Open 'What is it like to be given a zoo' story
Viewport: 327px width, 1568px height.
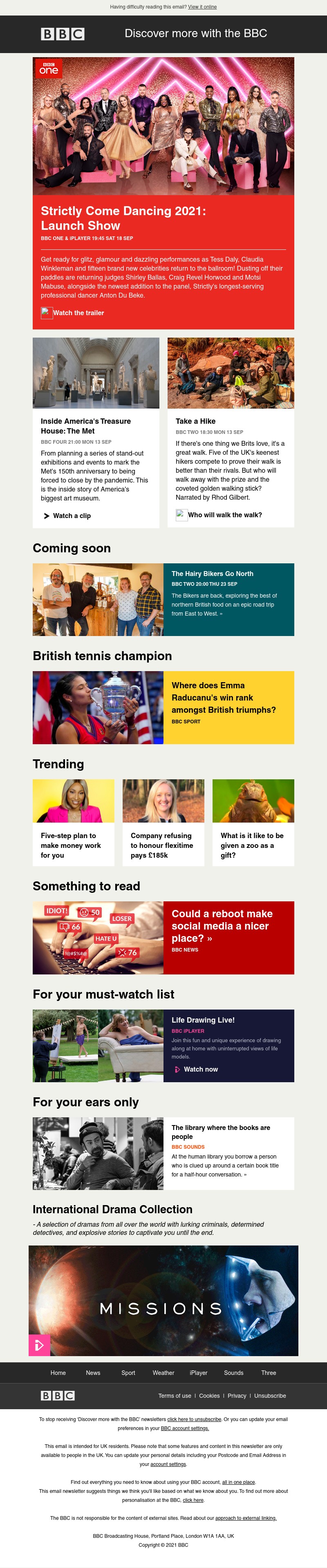tap(251, 845)
